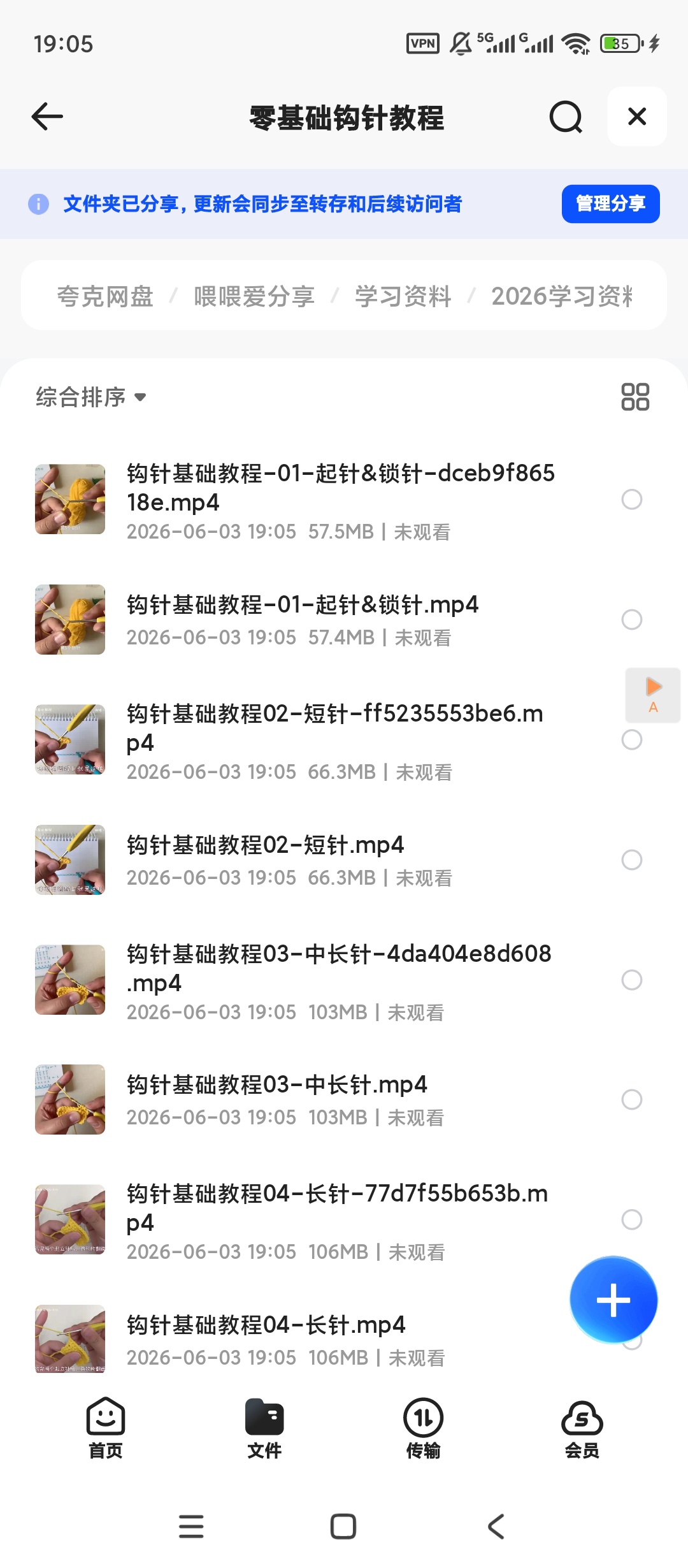
Task: Tap the blue plus add button
Action: [x=613, y=1300]
